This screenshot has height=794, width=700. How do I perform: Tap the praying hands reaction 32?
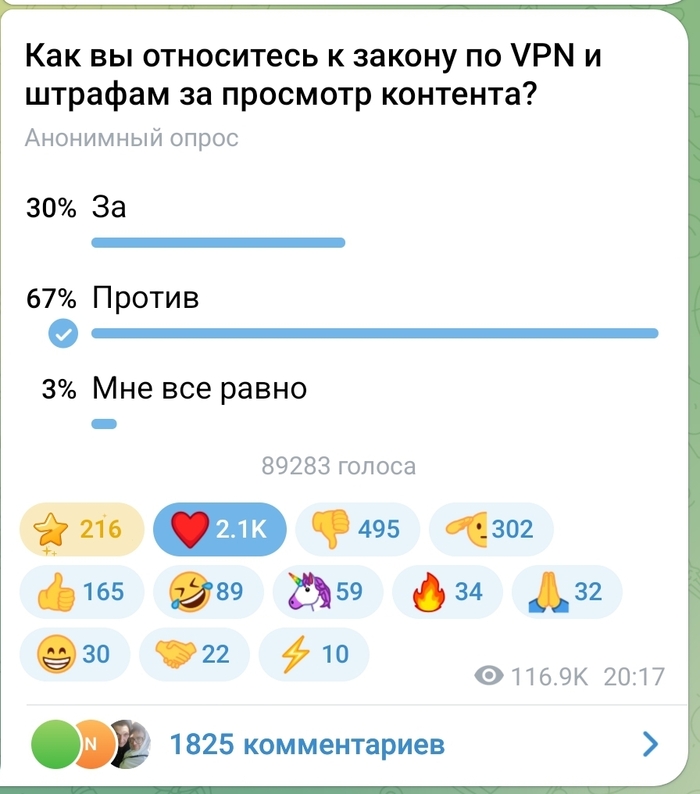[x=566, y=592]
